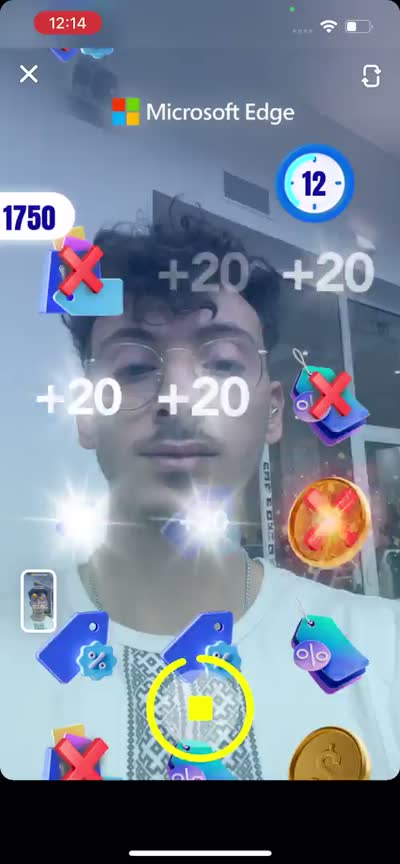Stop the video recording

click(x=200, y=708)
